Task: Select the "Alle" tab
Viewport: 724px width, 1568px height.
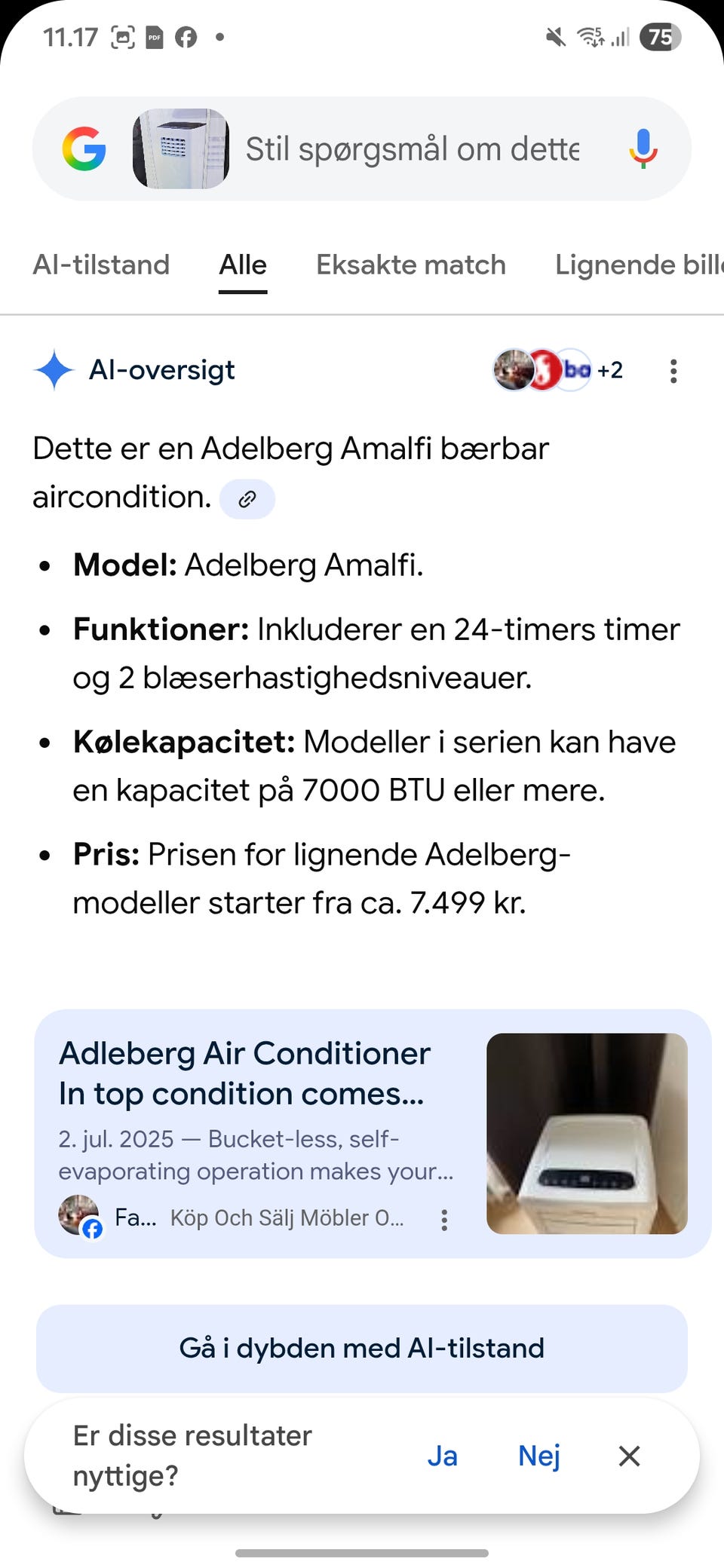Action: click(x=242, y=265)
